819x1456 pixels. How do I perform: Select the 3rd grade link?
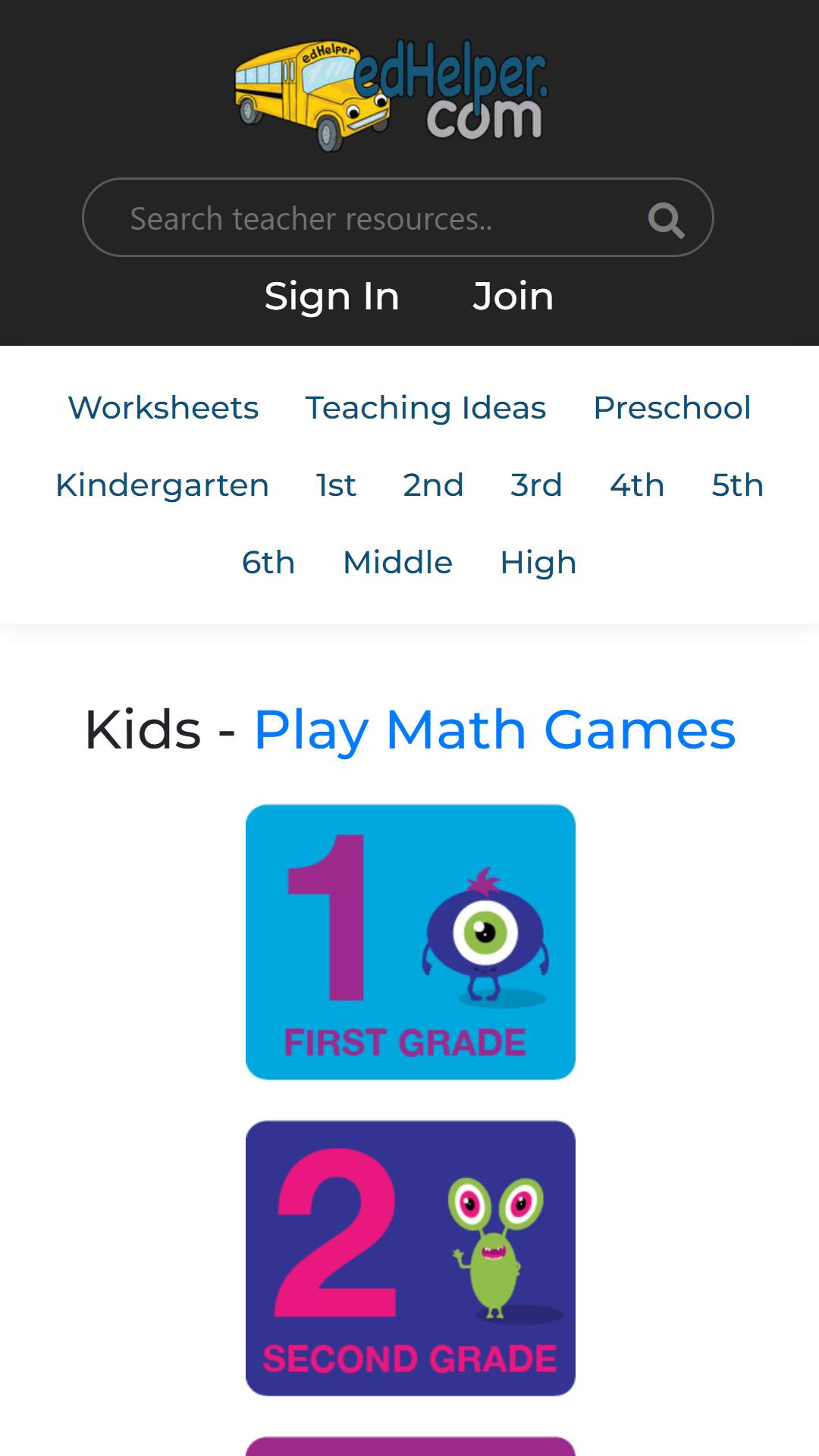(536, 485)
